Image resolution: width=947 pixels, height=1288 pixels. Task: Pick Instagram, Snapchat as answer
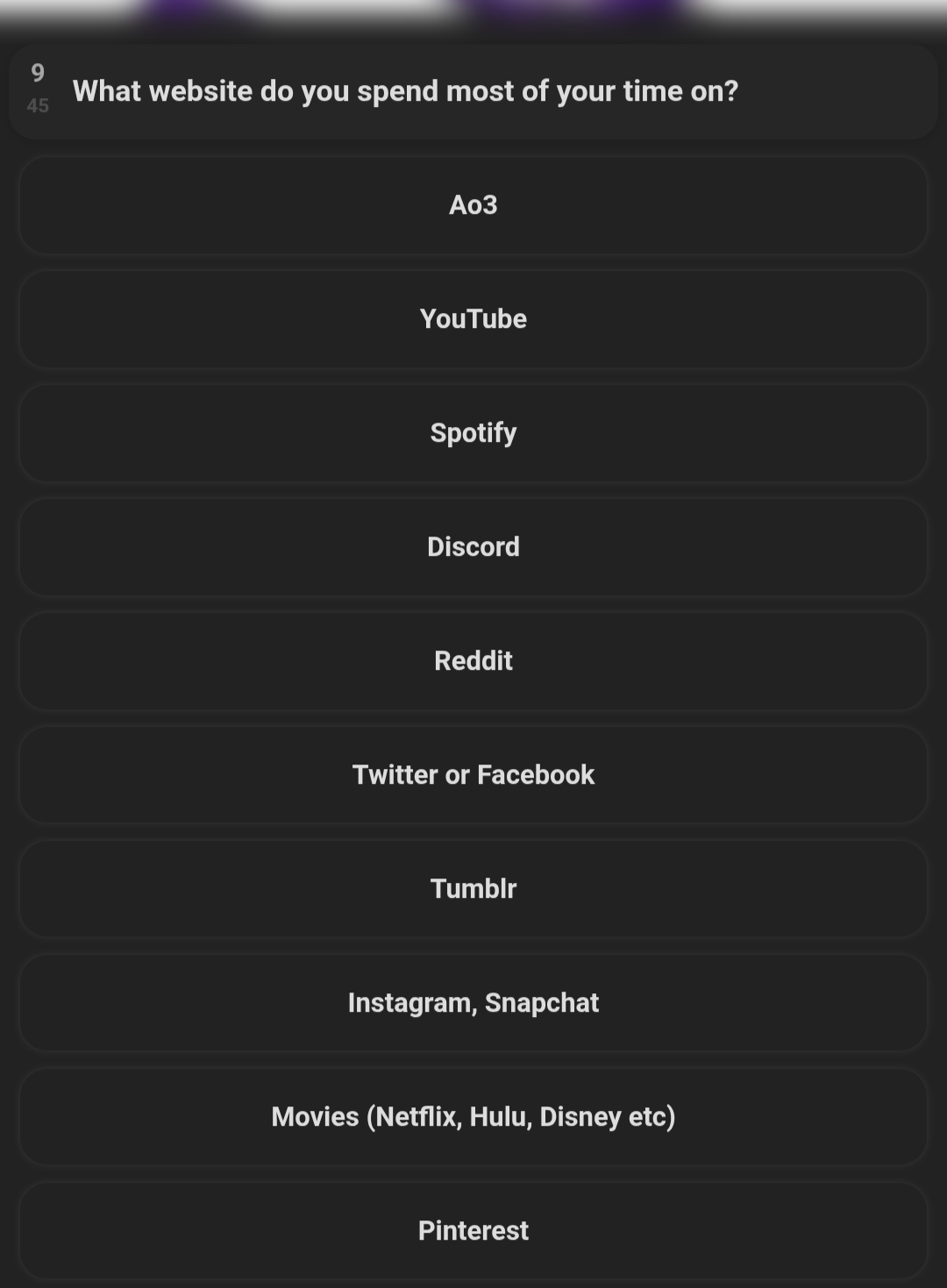473,1003
